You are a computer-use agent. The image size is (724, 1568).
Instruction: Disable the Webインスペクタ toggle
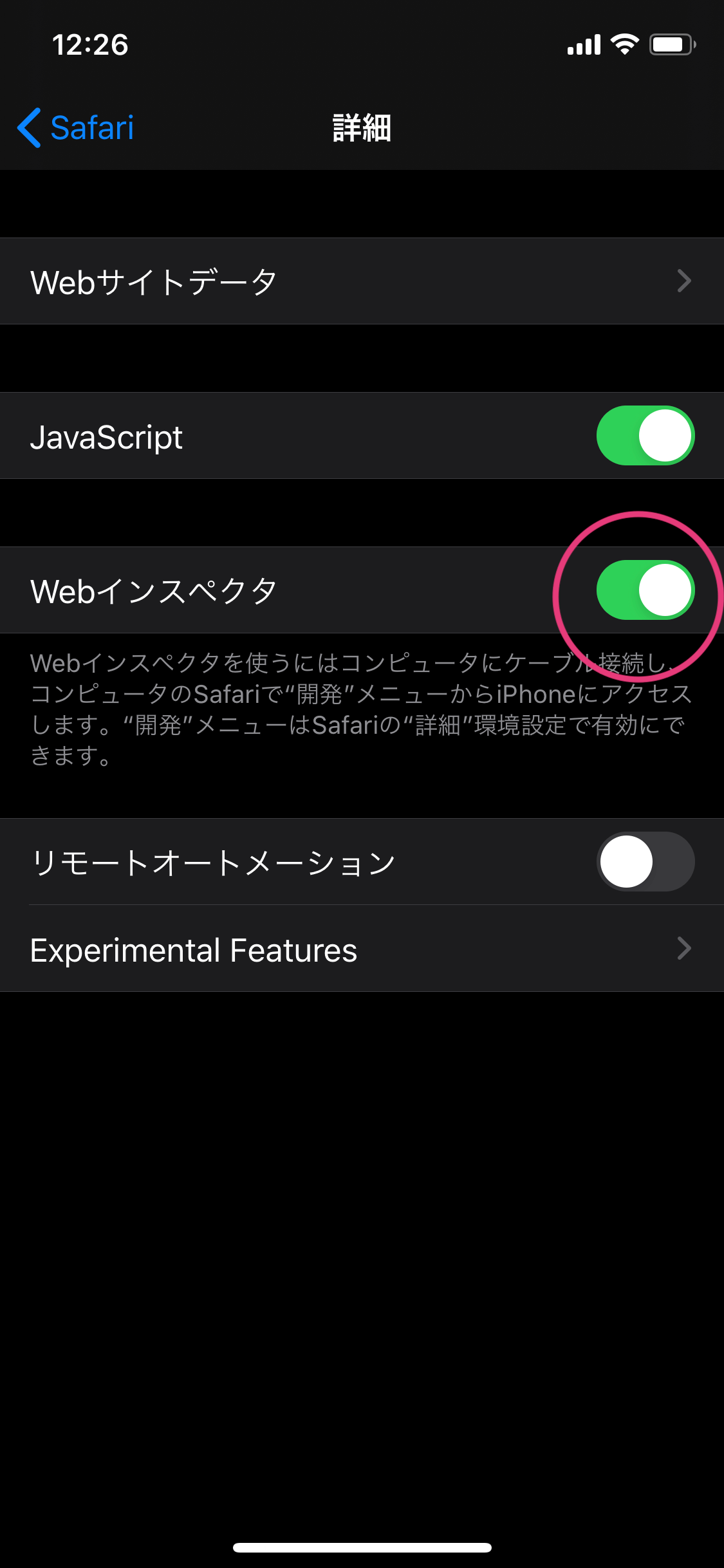645,590
